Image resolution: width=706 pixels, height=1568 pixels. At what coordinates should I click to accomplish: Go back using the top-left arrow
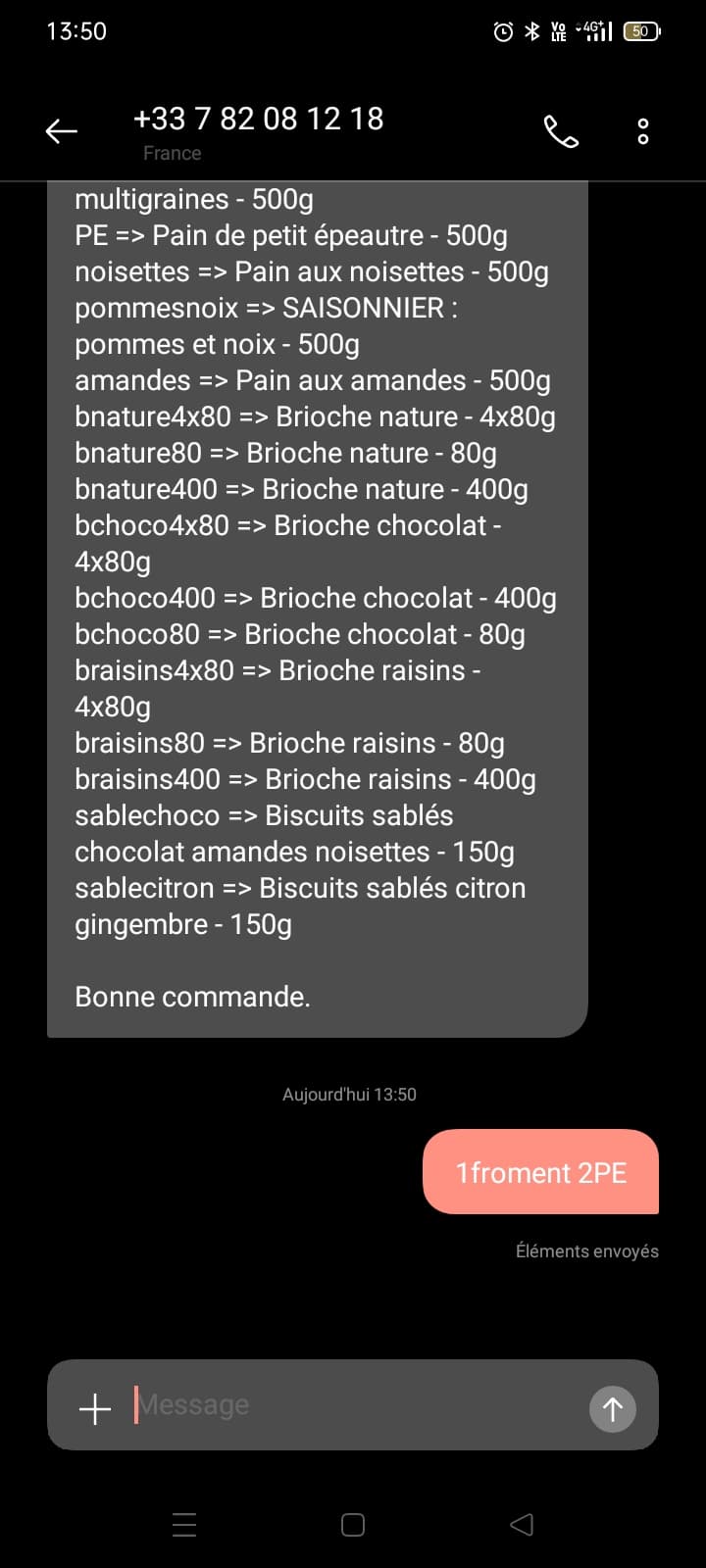[x=61, y=130]
